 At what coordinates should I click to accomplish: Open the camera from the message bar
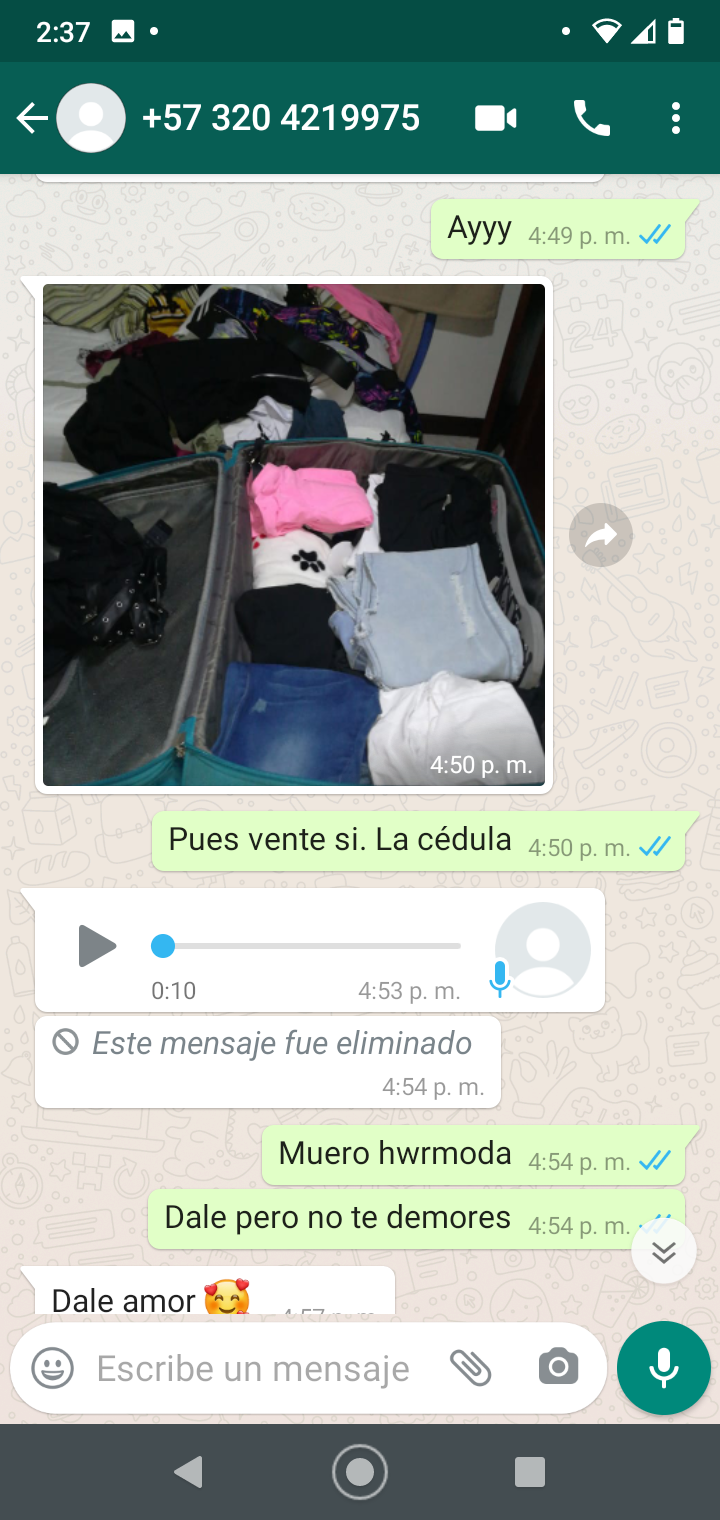click(558, 1368)
